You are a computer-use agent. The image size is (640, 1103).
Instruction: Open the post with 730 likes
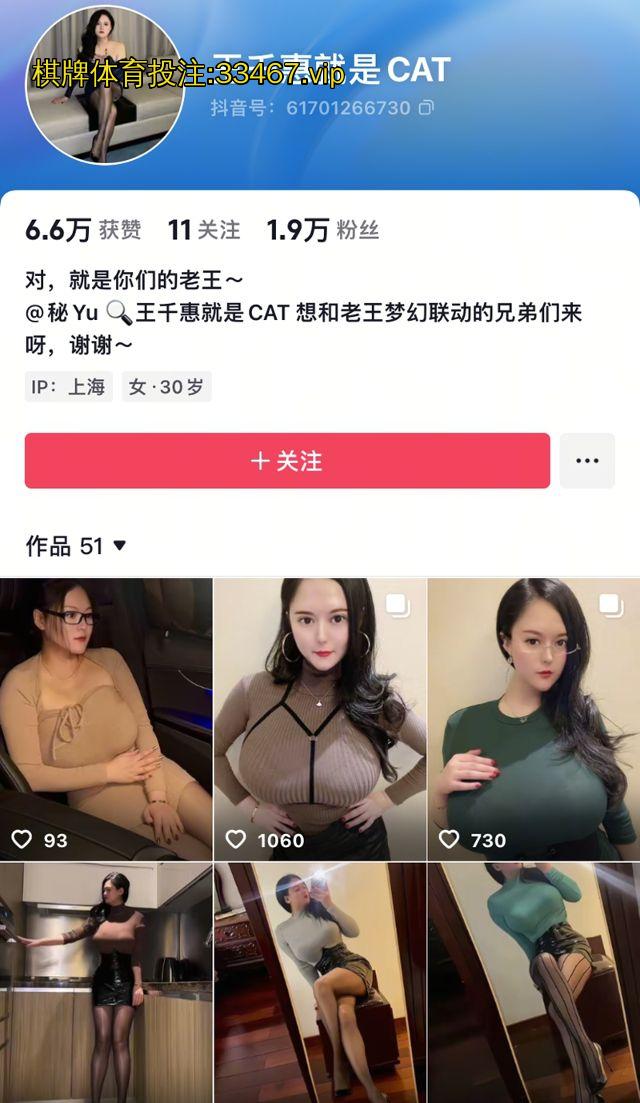pyautogui.click(x=534, y=718)
